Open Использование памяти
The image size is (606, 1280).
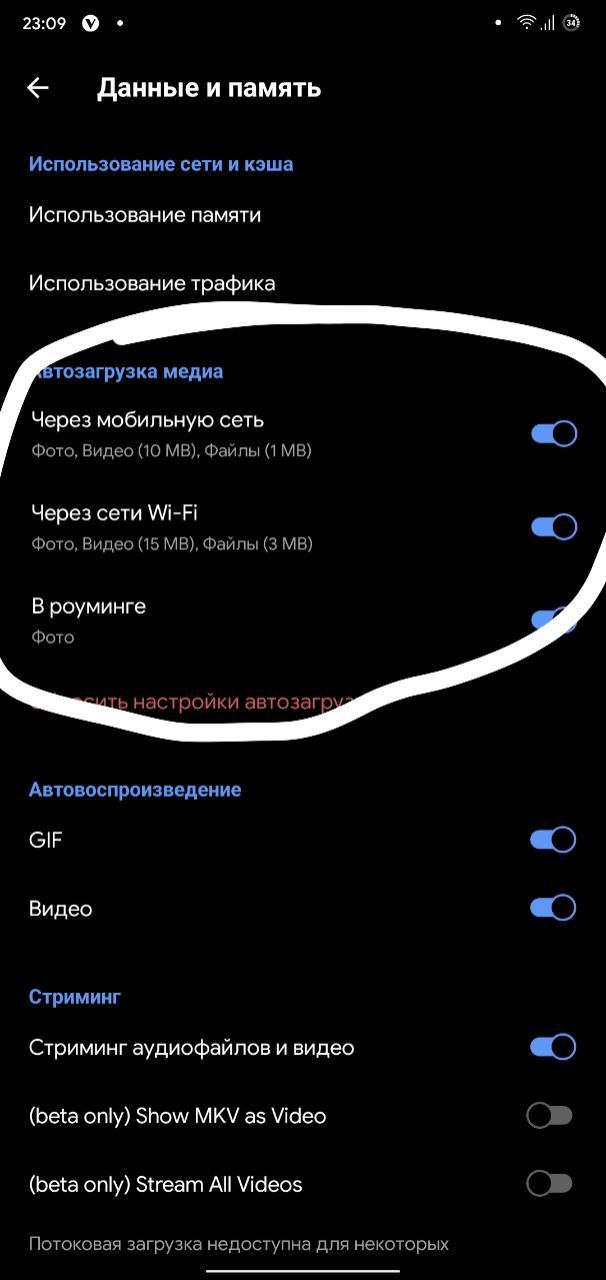pos(303,215)
